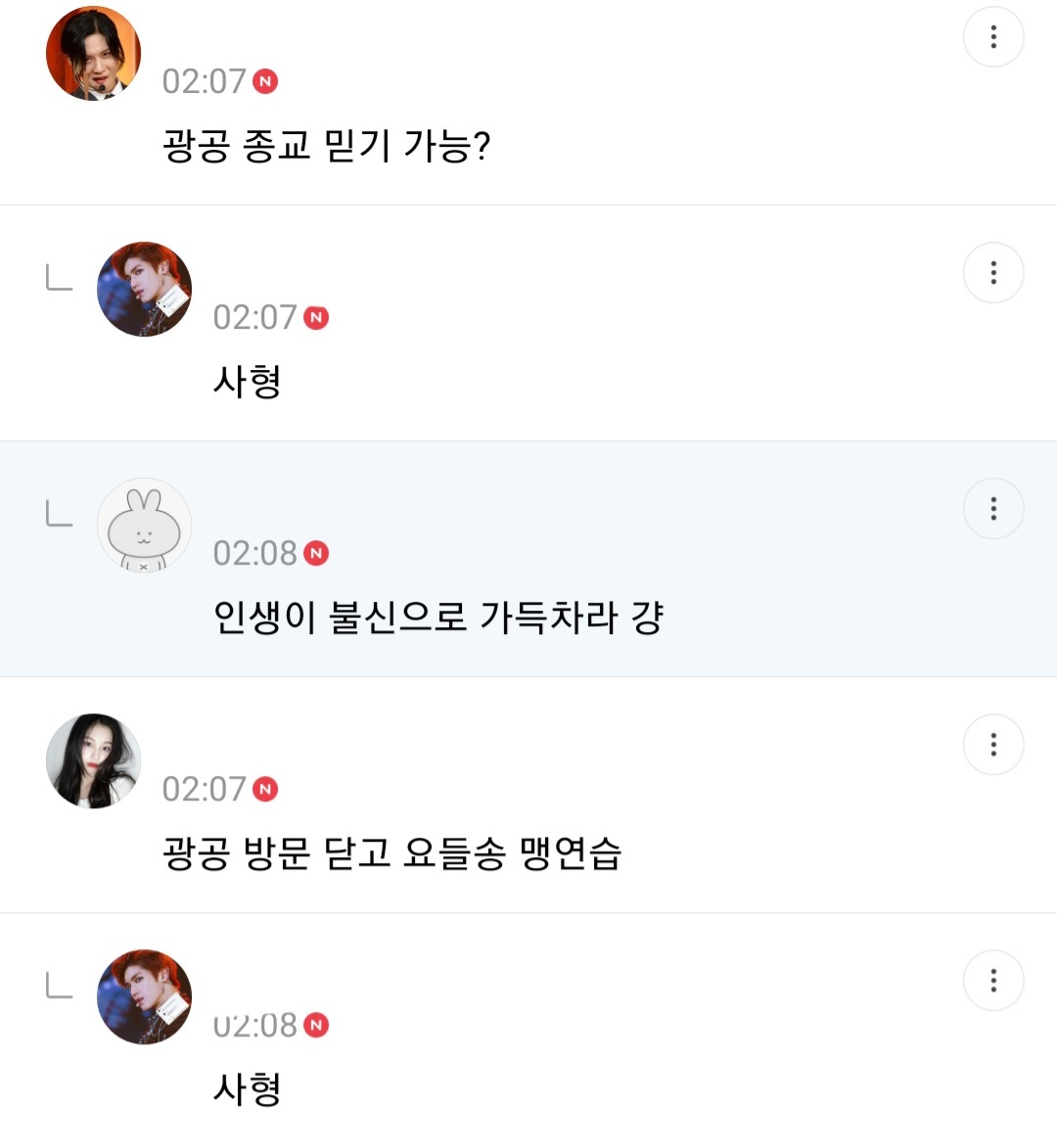Open the three-dot menu on bottom 사형 reply
The height and width of the screenshot is (1148, 1057).
click(993, 980)
